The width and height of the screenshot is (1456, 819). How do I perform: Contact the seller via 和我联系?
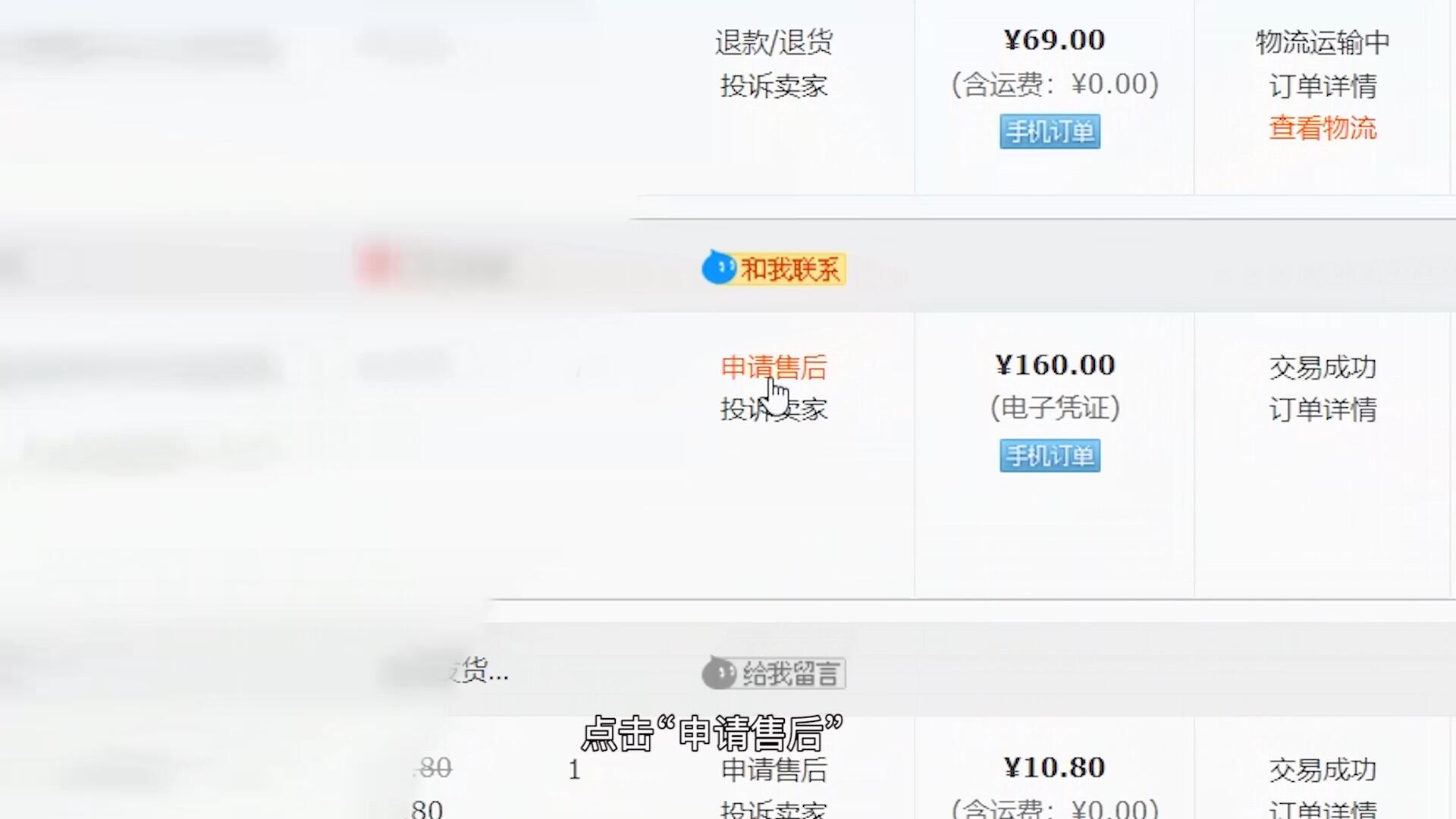[774, 269]
